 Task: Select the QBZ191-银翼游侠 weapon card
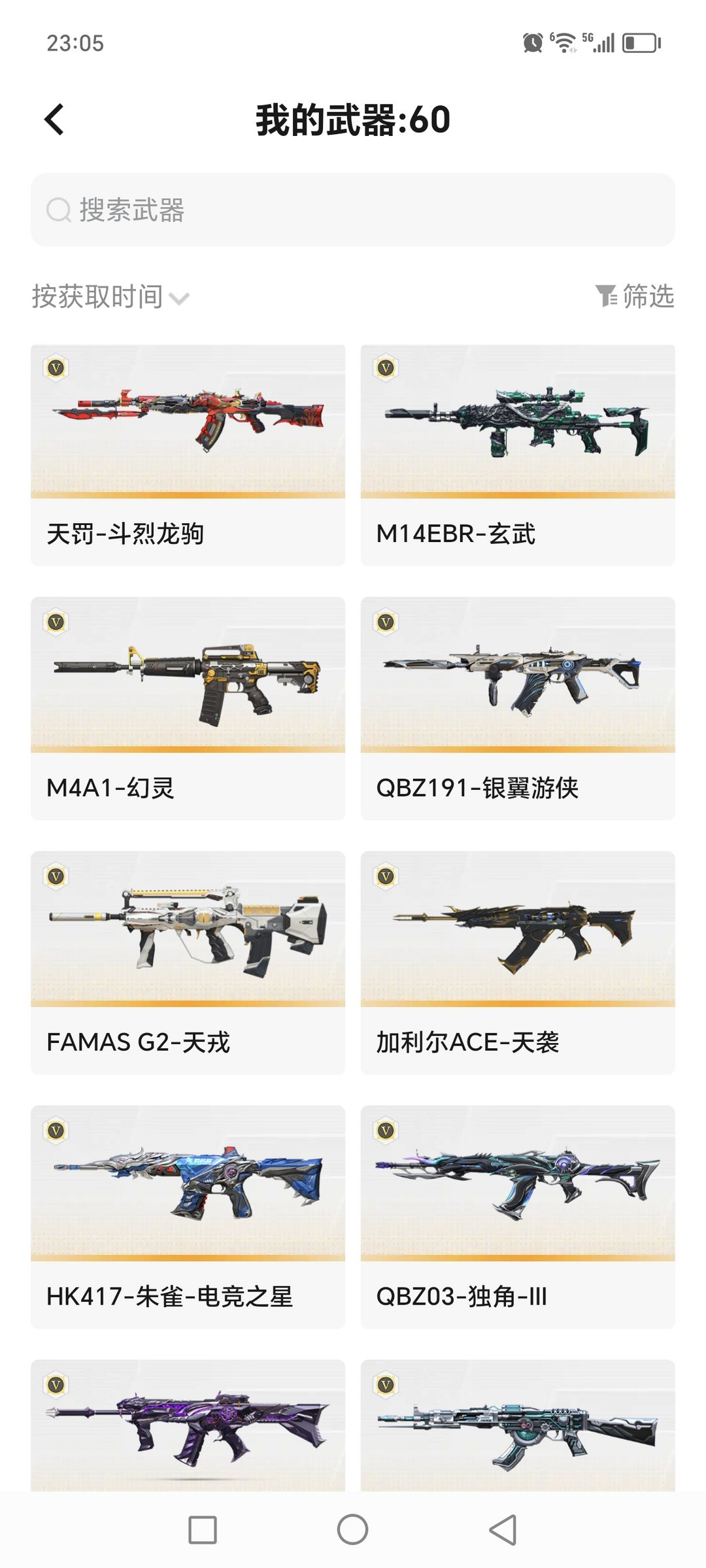coord(518,708)
